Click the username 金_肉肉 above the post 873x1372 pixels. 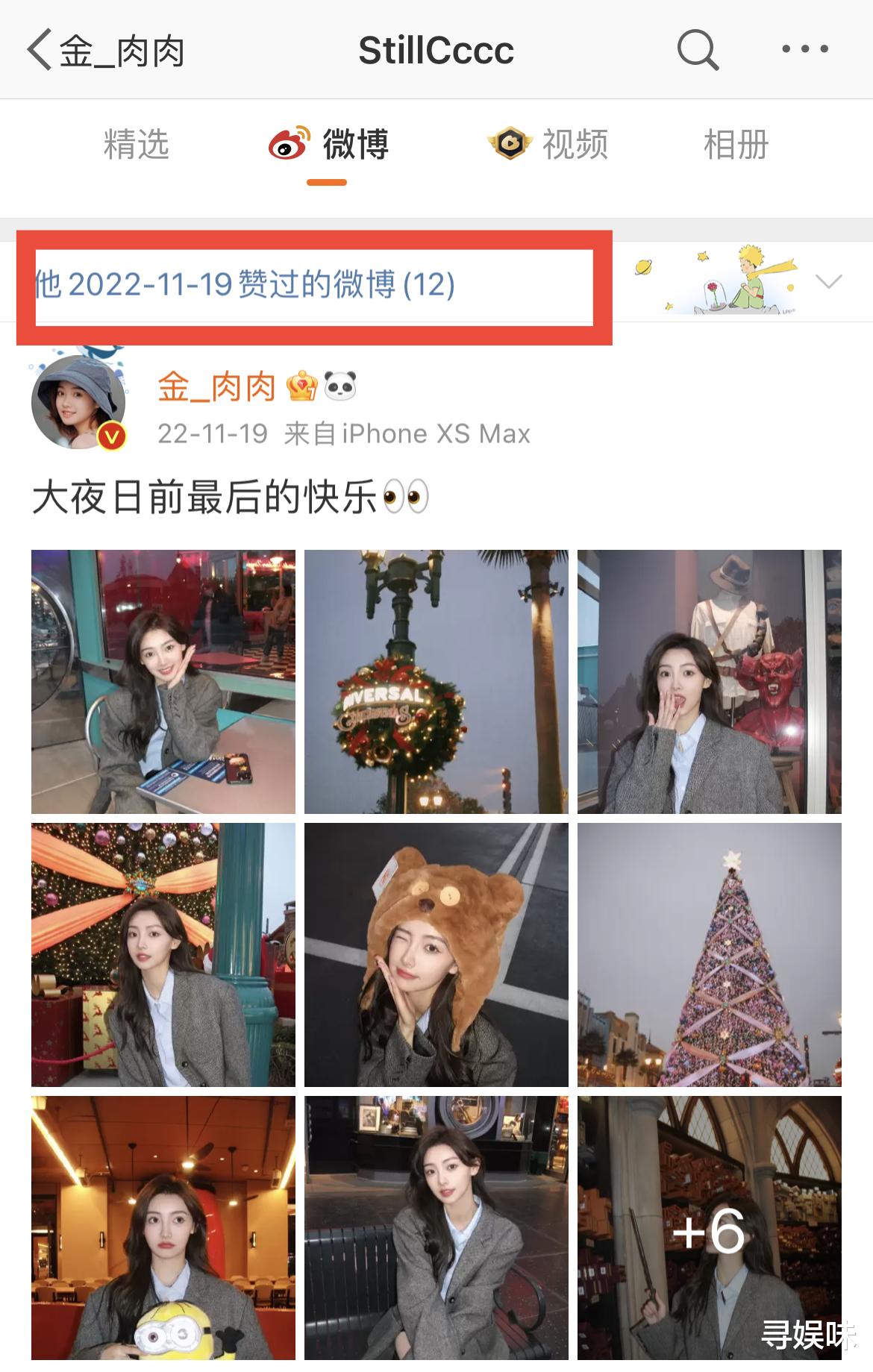point(215,387)
